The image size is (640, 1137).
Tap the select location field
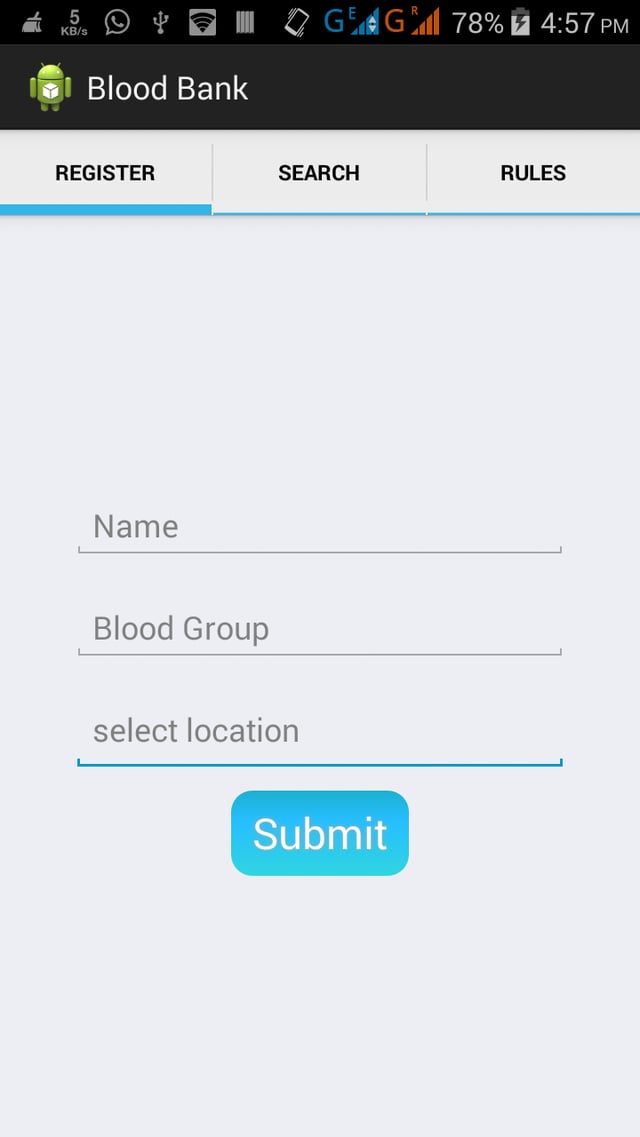pos(320,731)
